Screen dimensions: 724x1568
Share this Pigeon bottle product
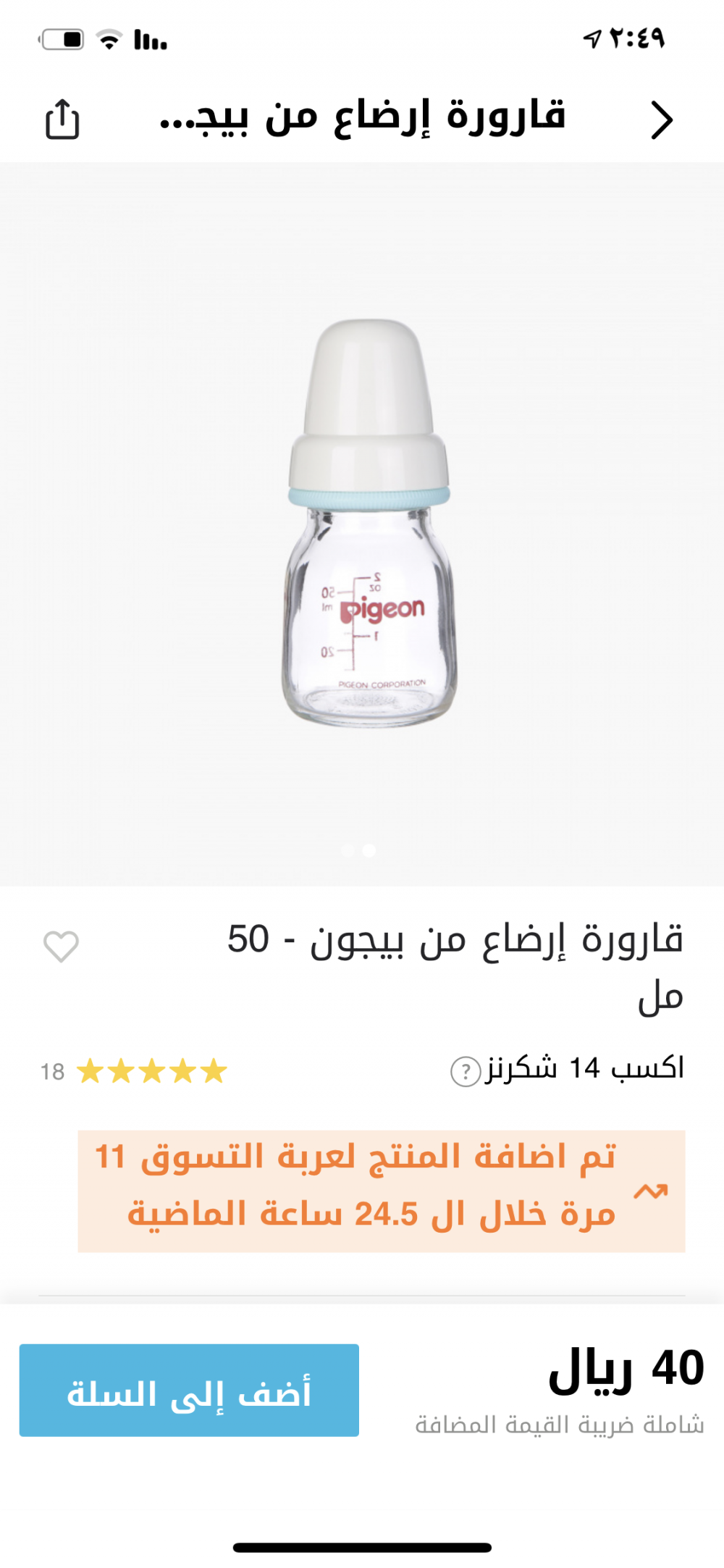62,120
